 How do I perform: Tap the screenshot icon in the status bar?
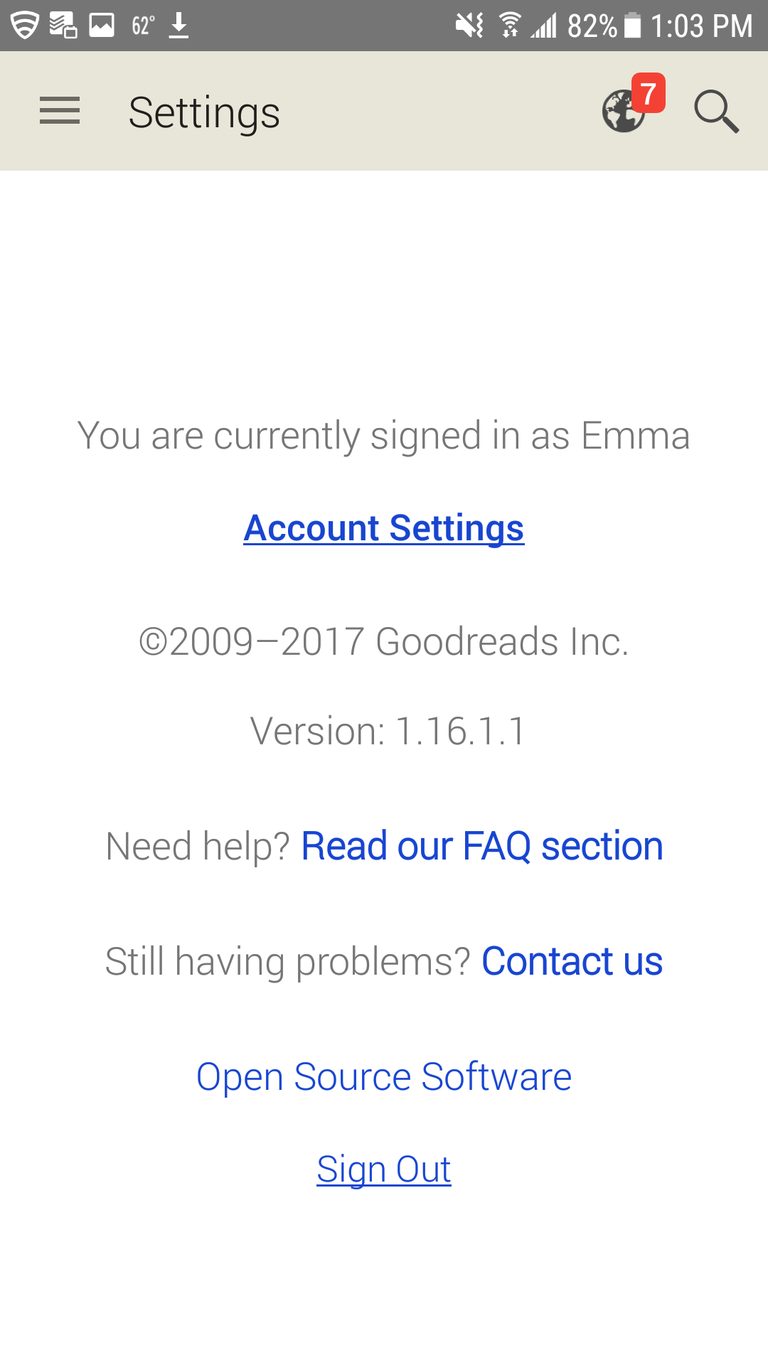(62, 22)
